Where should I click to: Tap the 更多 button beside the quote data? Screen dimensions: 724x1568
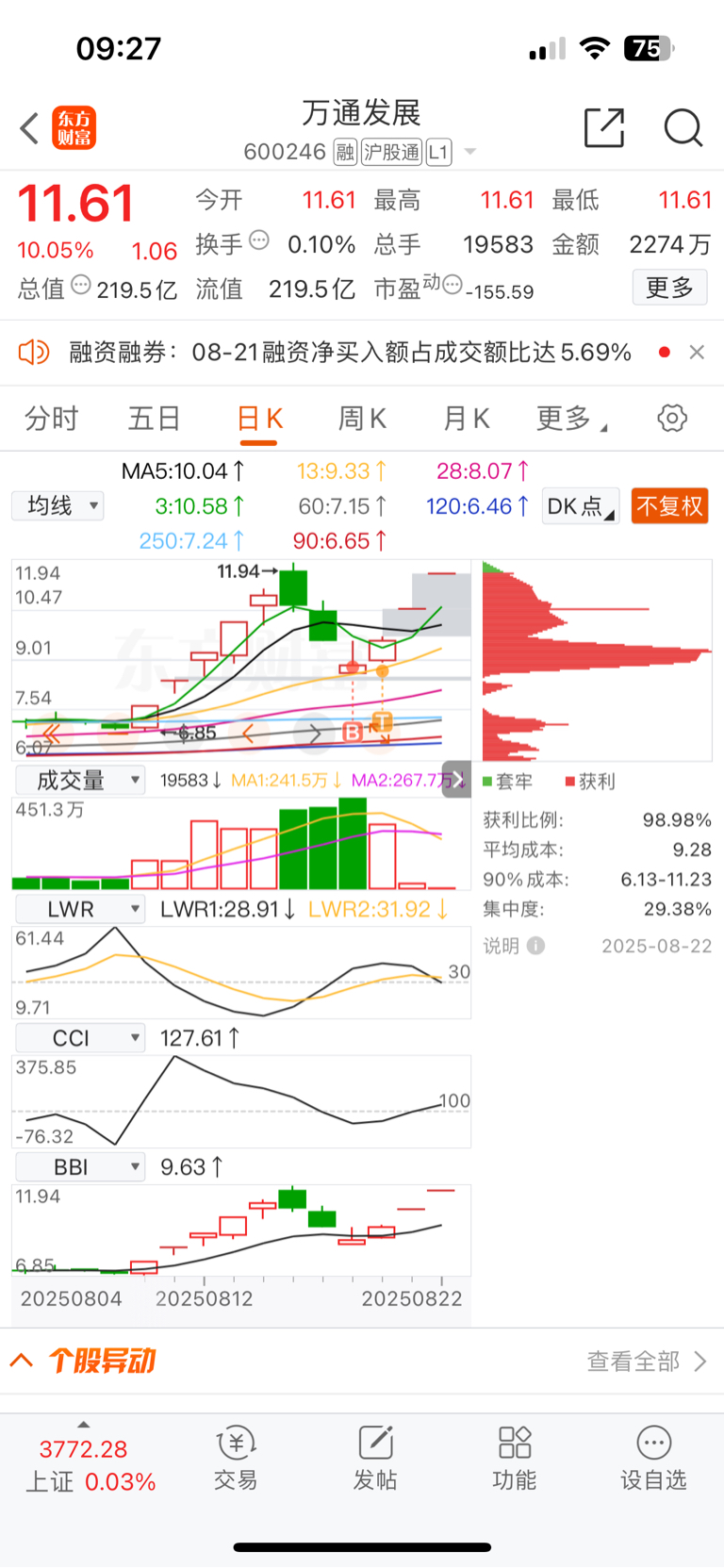[x=669, y=288]
